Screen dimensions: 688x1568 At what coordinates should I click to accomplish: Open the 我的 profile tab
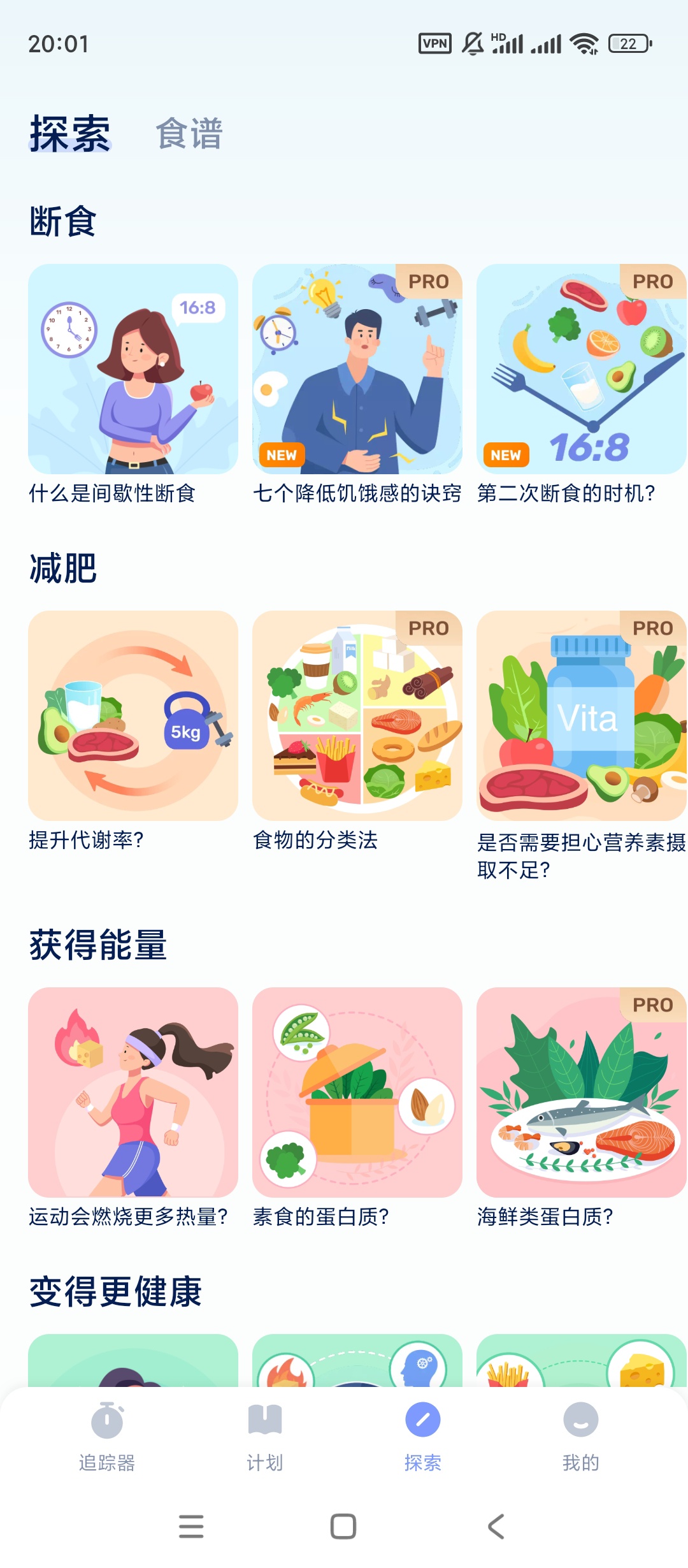(581, 1434)
